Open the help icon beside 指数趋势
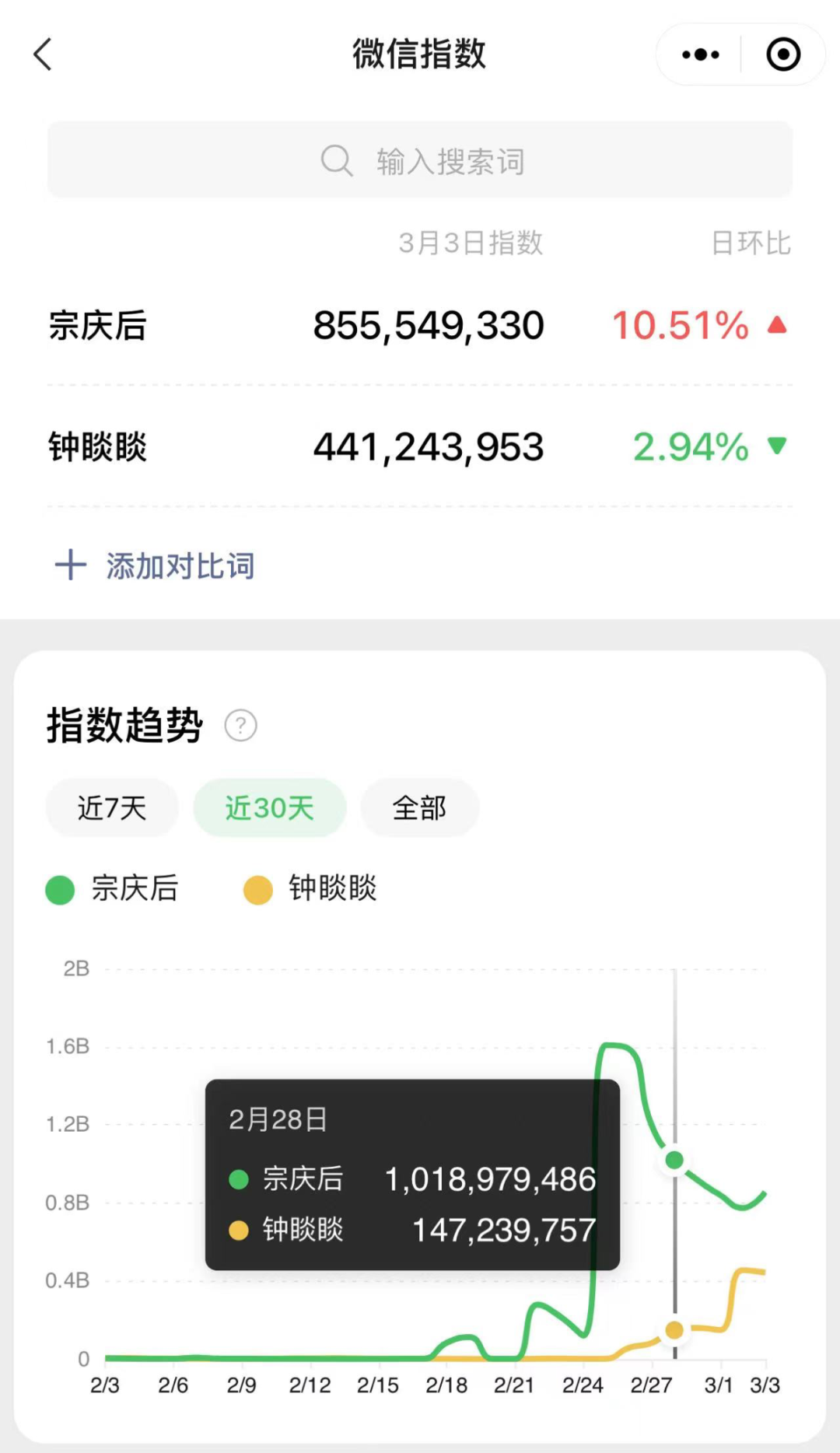This screenshot has height=1453, width=840. [x=240, y=726]
